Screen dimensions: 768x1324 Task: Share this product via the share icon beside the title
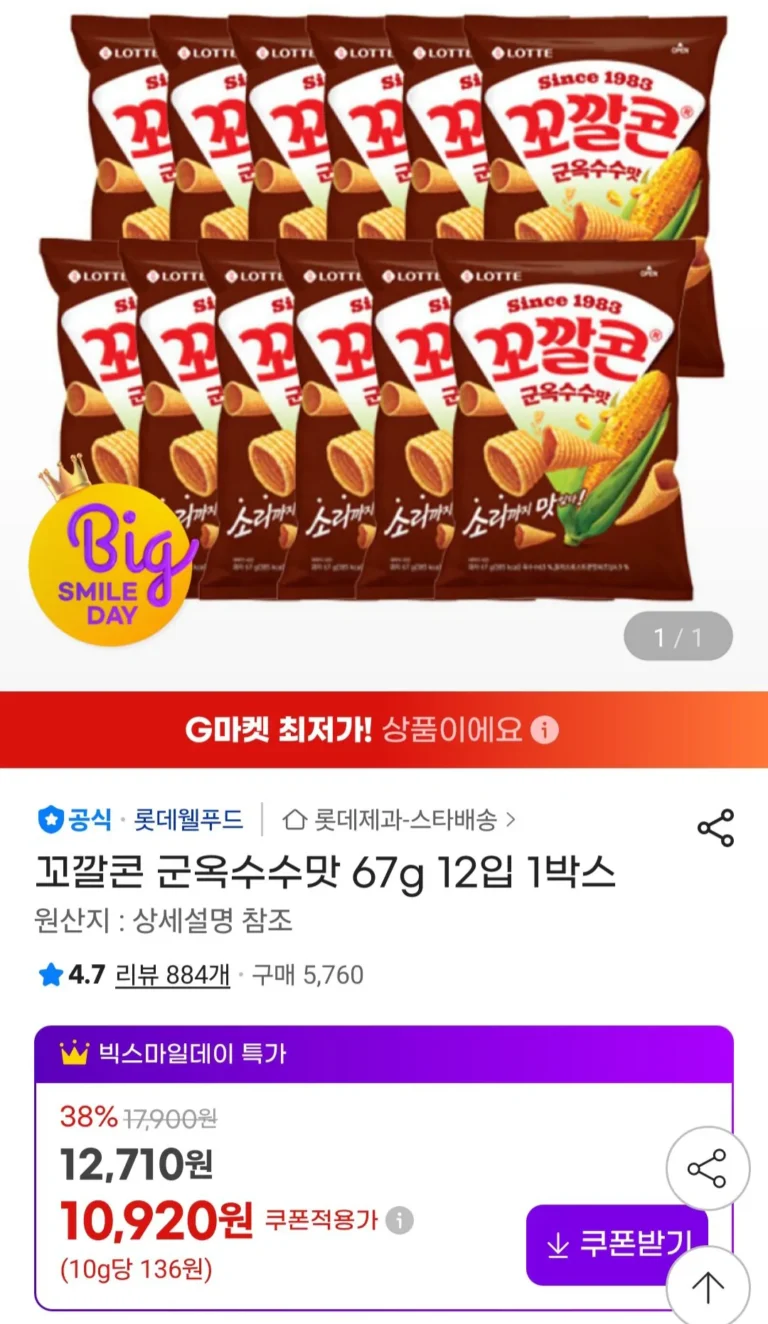(715, 828)
